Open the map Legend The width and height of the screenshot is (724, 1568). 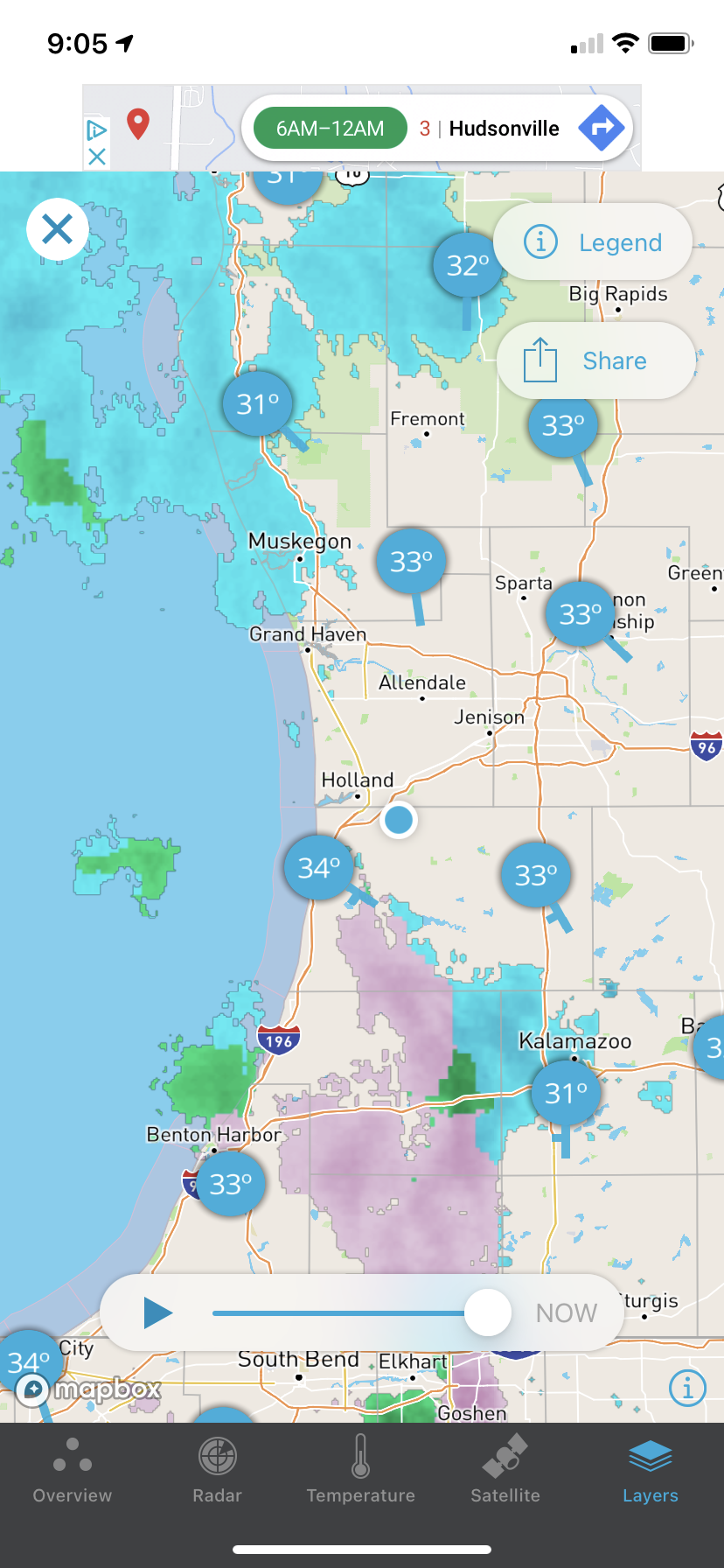tap(594, 242)
